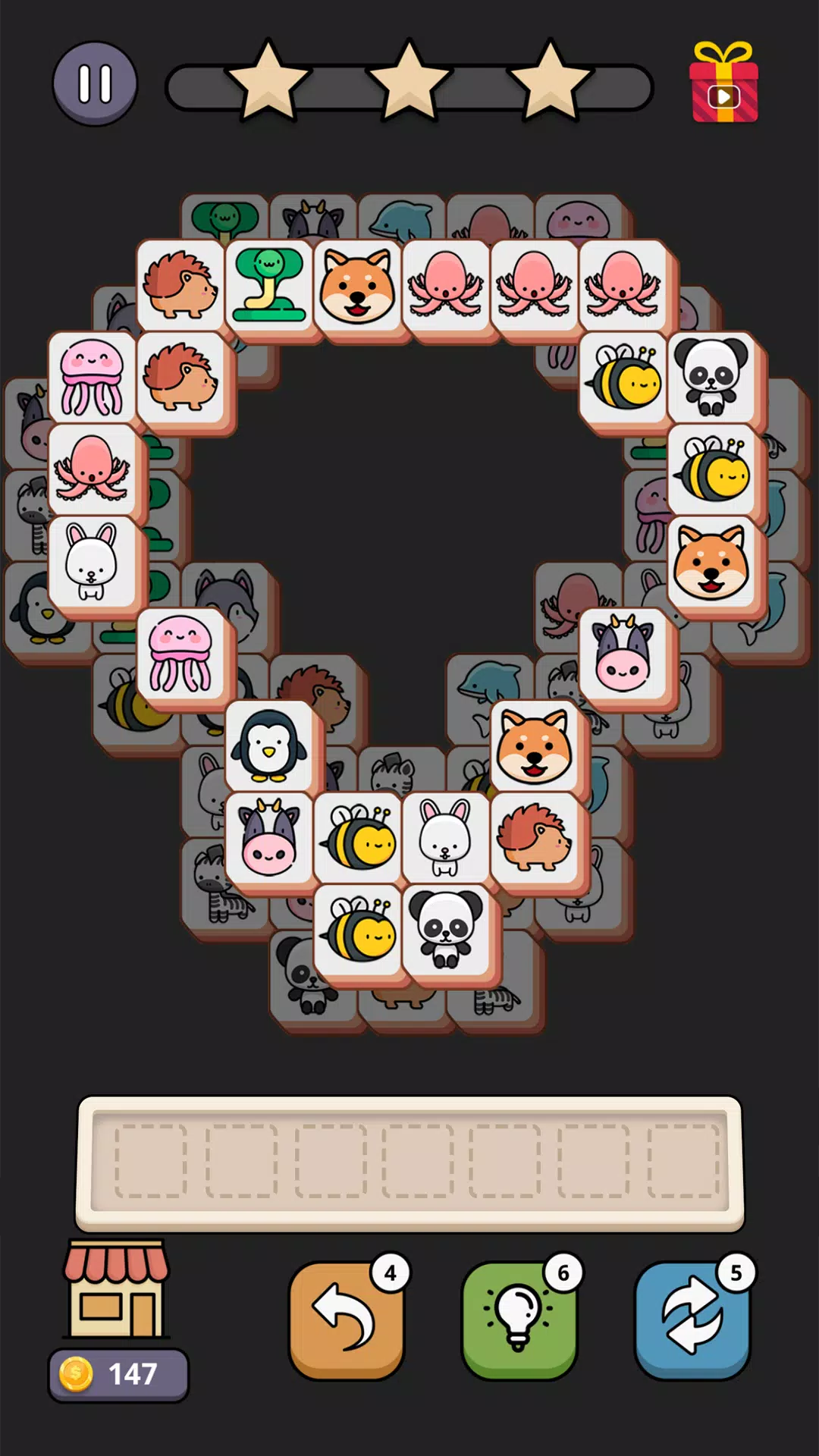Open the video reward gift box
This screenshot has height=1456, width=819.
pyautogui.click(x=723, y=83)
